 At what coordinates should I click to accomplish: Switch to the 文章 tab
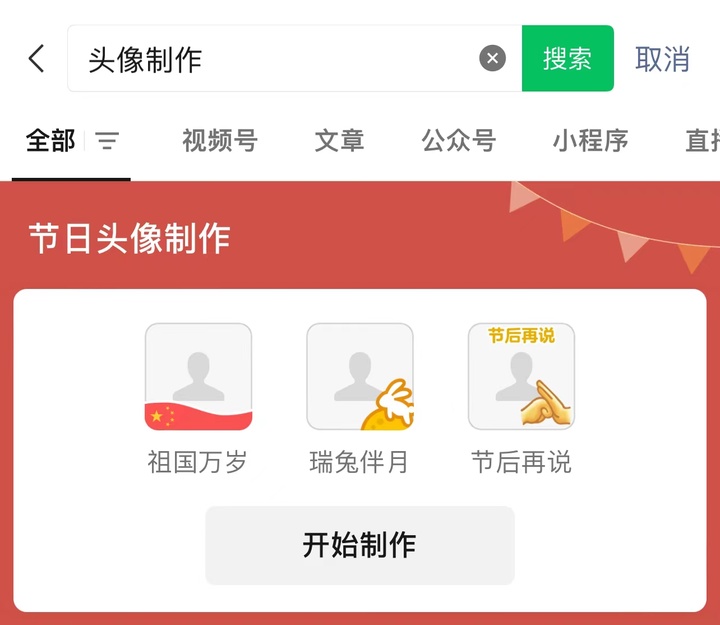tap(339, 141)
